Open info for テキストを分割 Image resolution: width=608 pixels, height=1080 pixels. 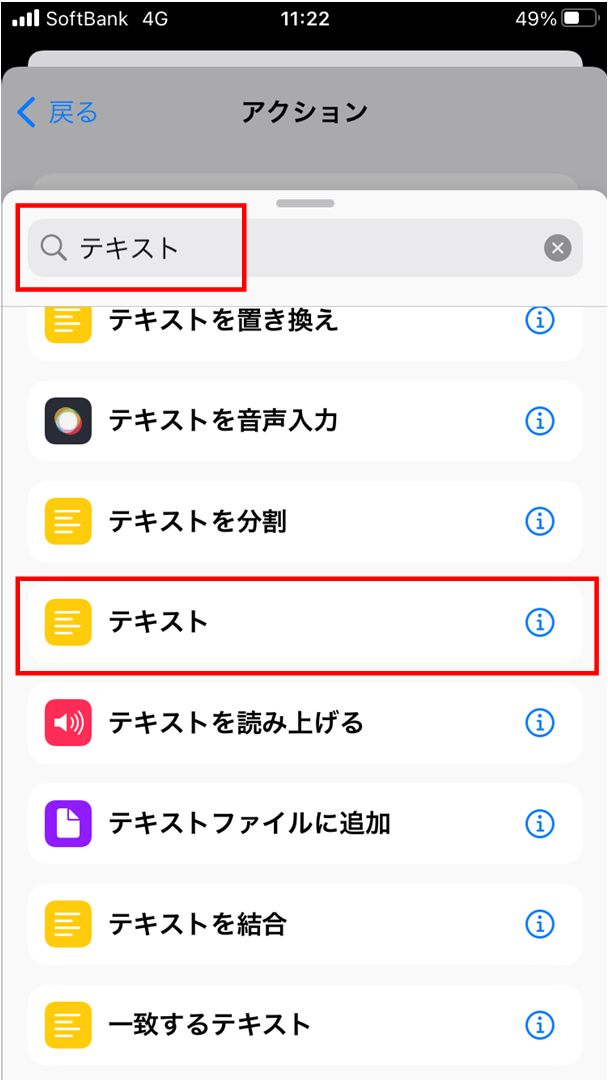tap(539, 521)
